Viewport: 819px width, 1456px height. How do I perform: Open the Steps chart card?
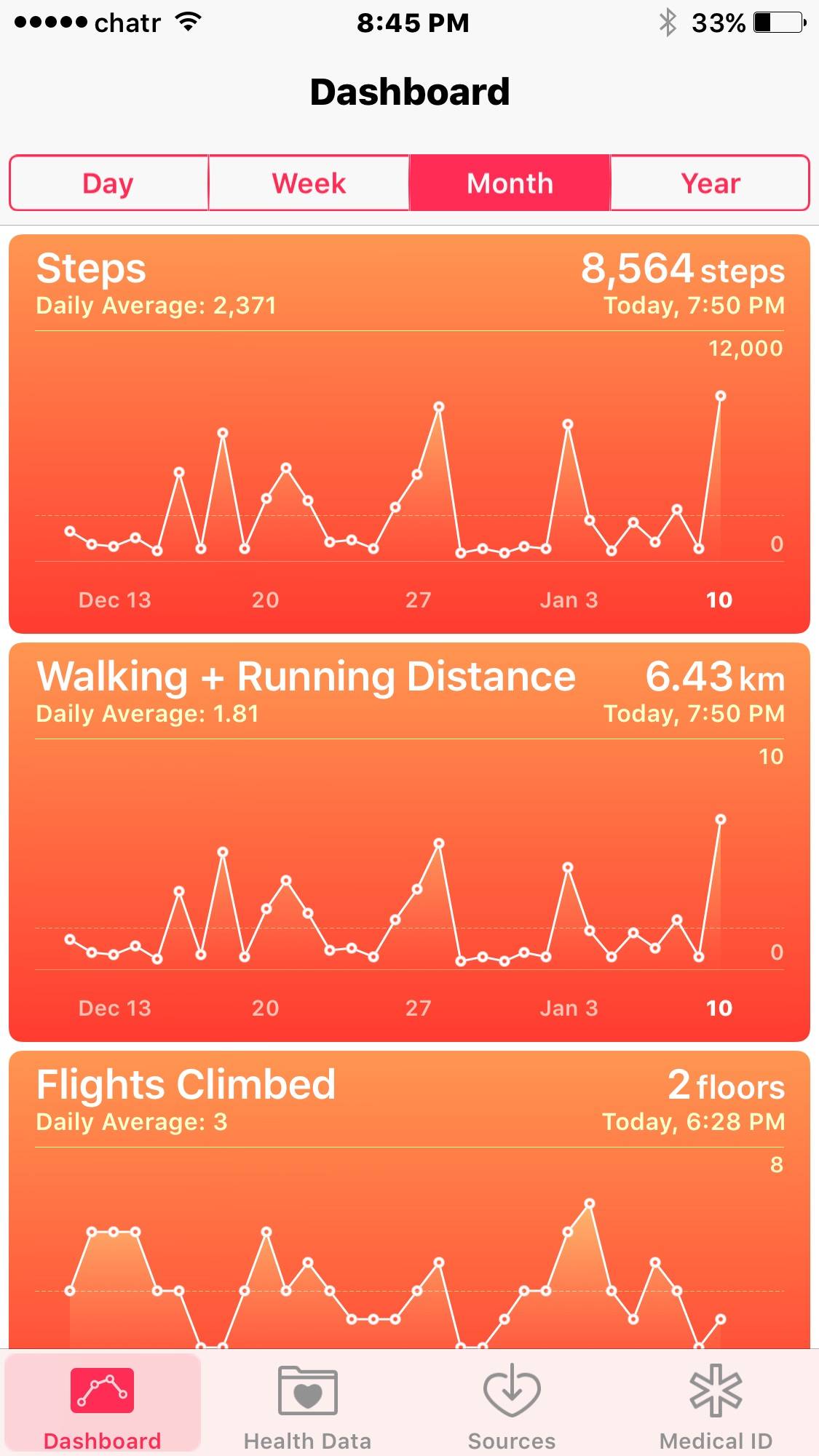coord(409,434)
